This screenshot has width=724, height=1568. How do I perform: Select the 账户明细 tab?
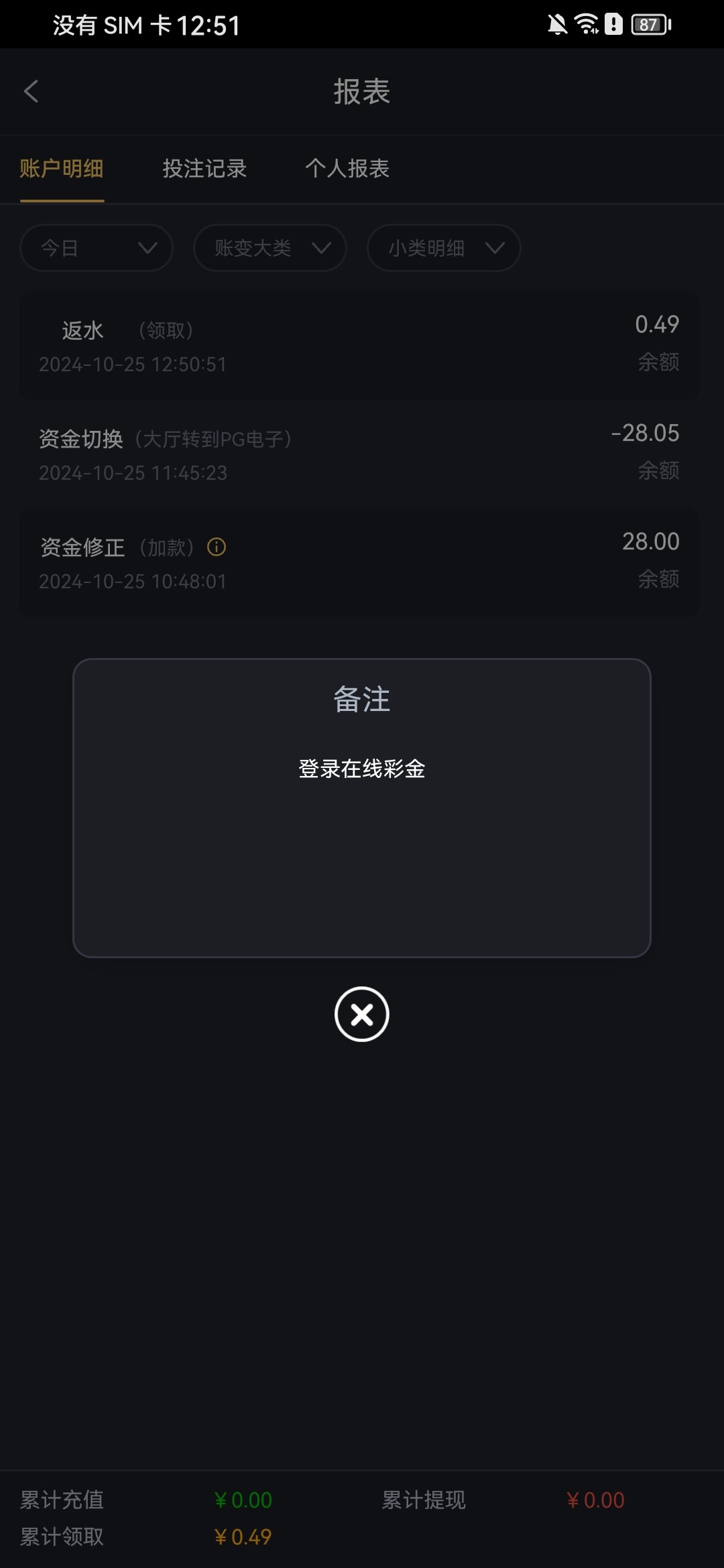pos(62,168)
